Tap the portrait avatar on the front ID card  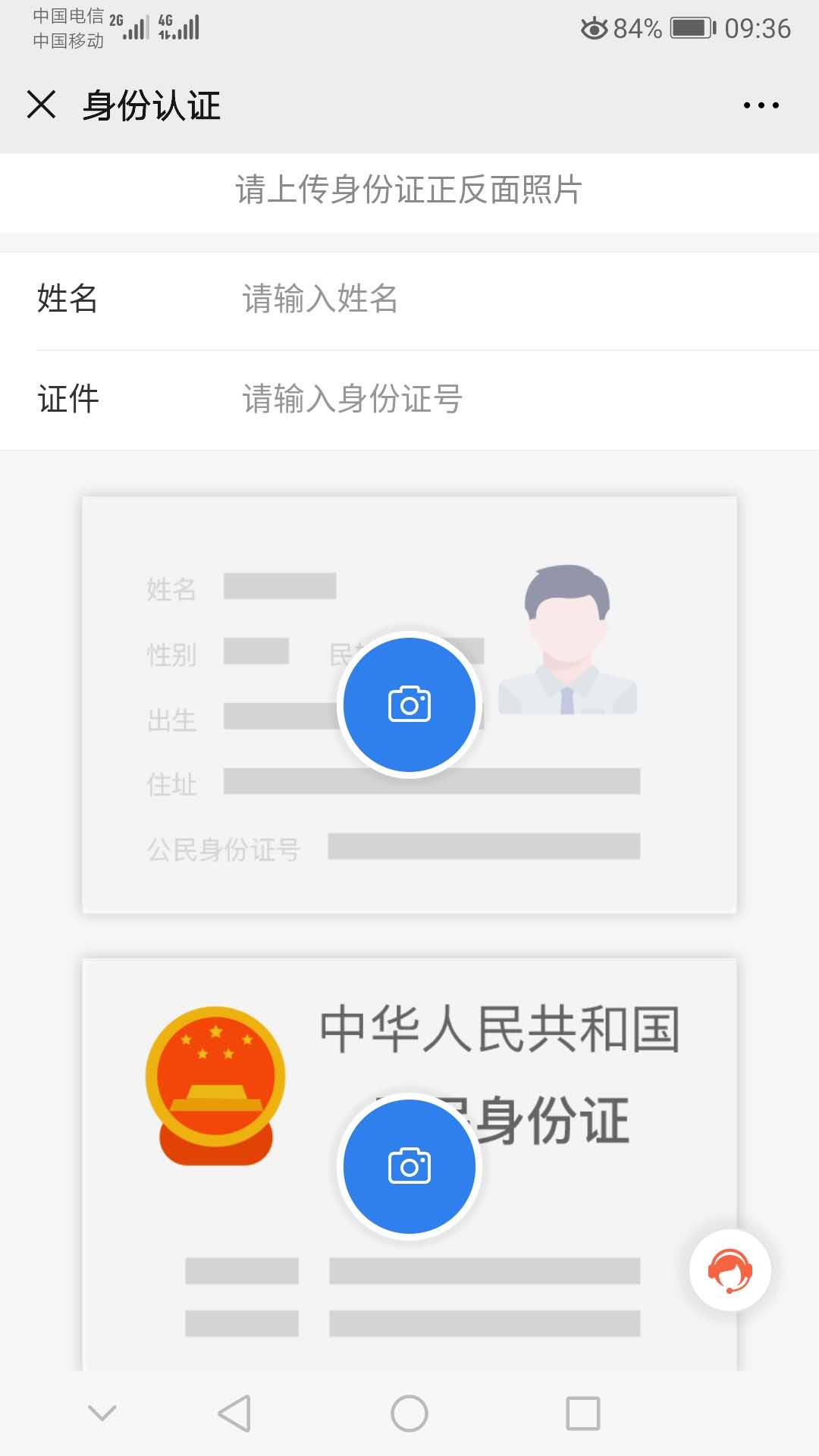pyautogui.click(x=567, y=641)
